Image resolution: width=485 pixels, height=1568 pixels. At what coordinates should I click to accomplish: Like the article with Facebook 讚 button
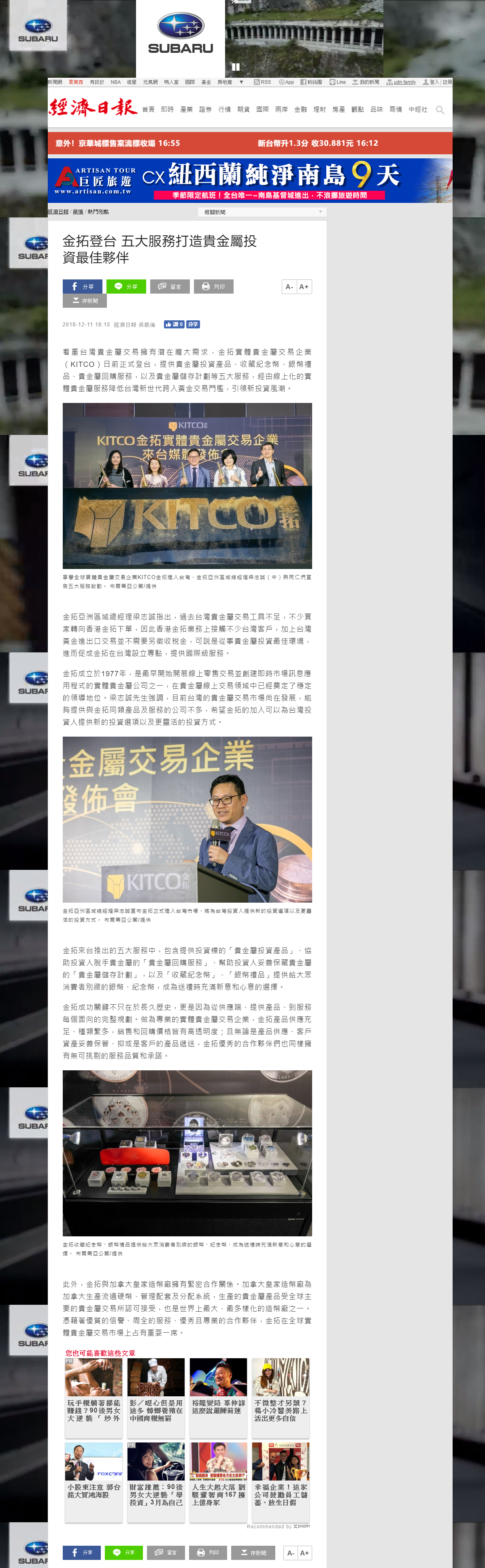(x=173, y=324)
